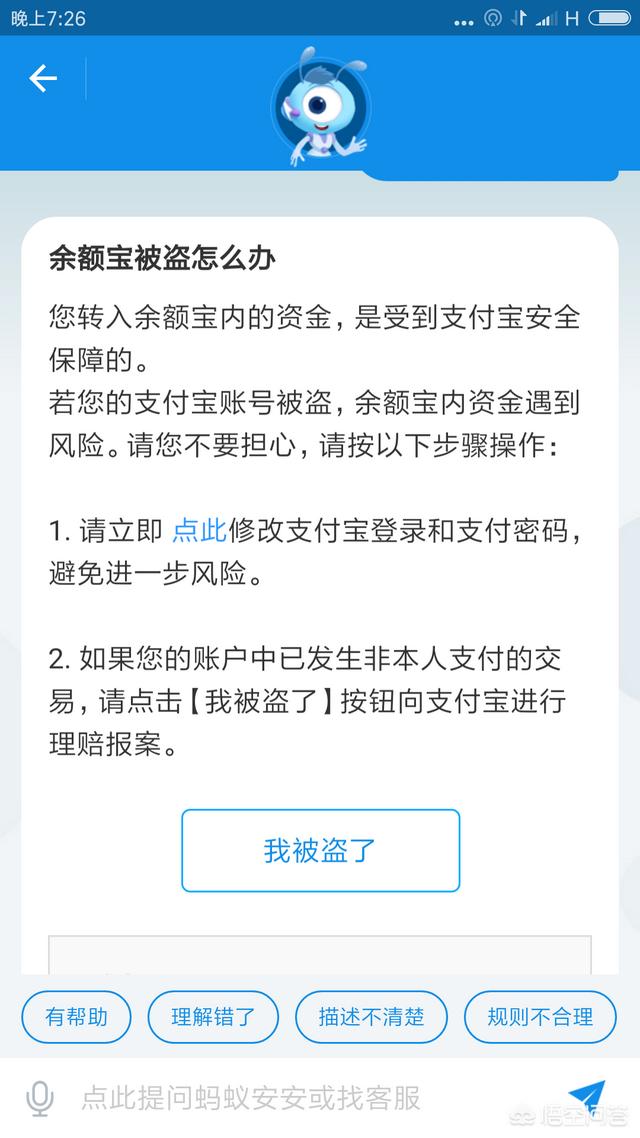The image size is (640, 1138).
Task: Select the 有帮助 feedback chip
Action: tap(76, 1017)
